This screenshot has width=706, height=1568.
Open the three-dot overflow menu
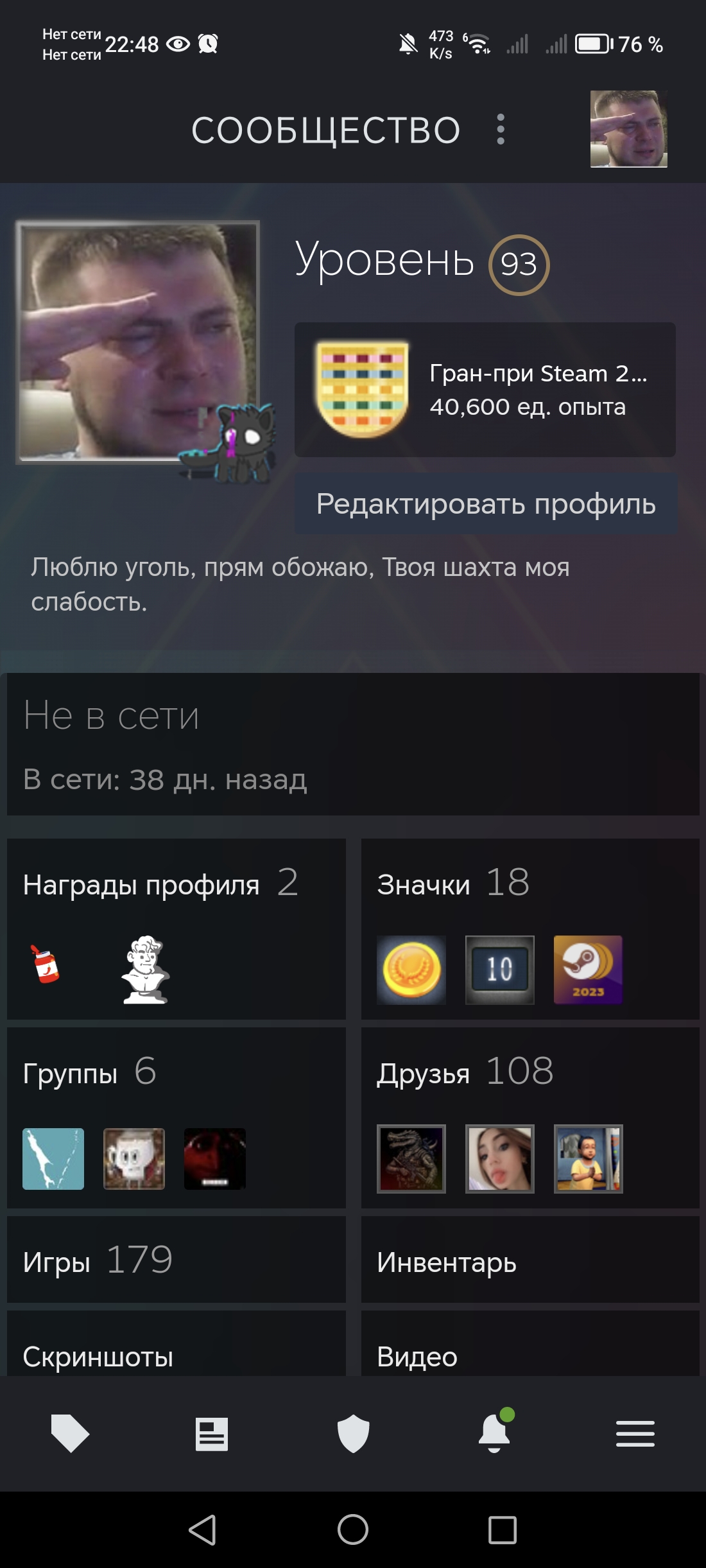pyautogui.click(x=501, y=130)
